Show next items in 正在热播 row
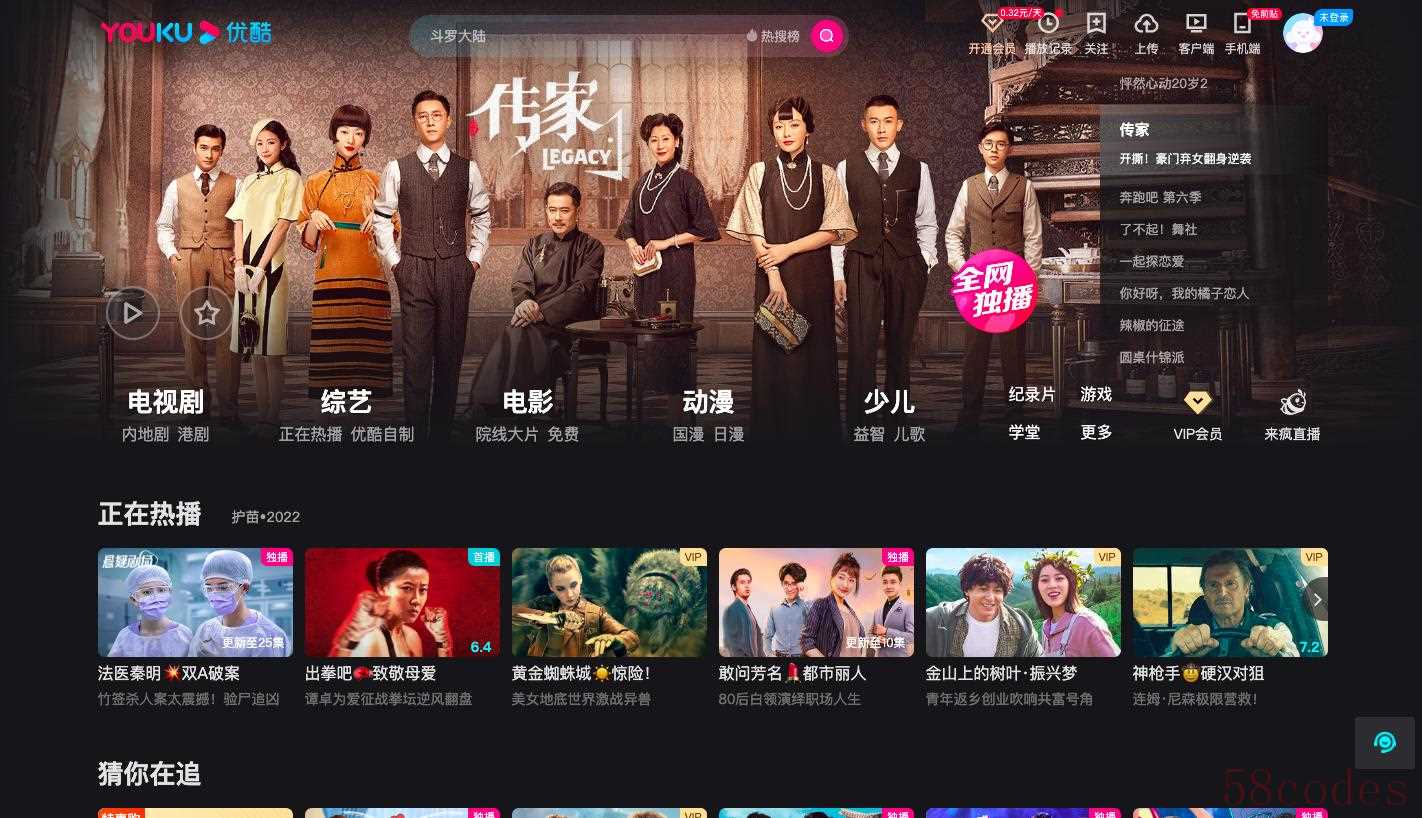Screen dimensions: 1422x818 click(x=1317, y=600)
